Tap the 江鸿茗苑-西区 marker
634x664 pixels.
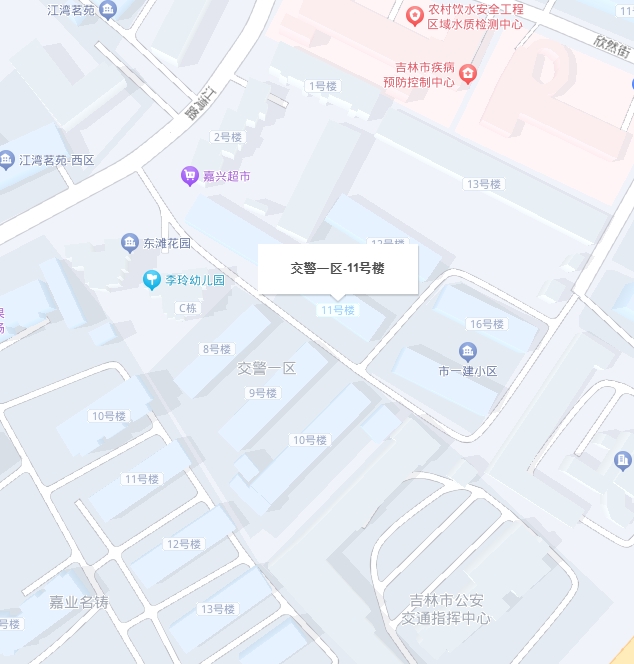7,160
